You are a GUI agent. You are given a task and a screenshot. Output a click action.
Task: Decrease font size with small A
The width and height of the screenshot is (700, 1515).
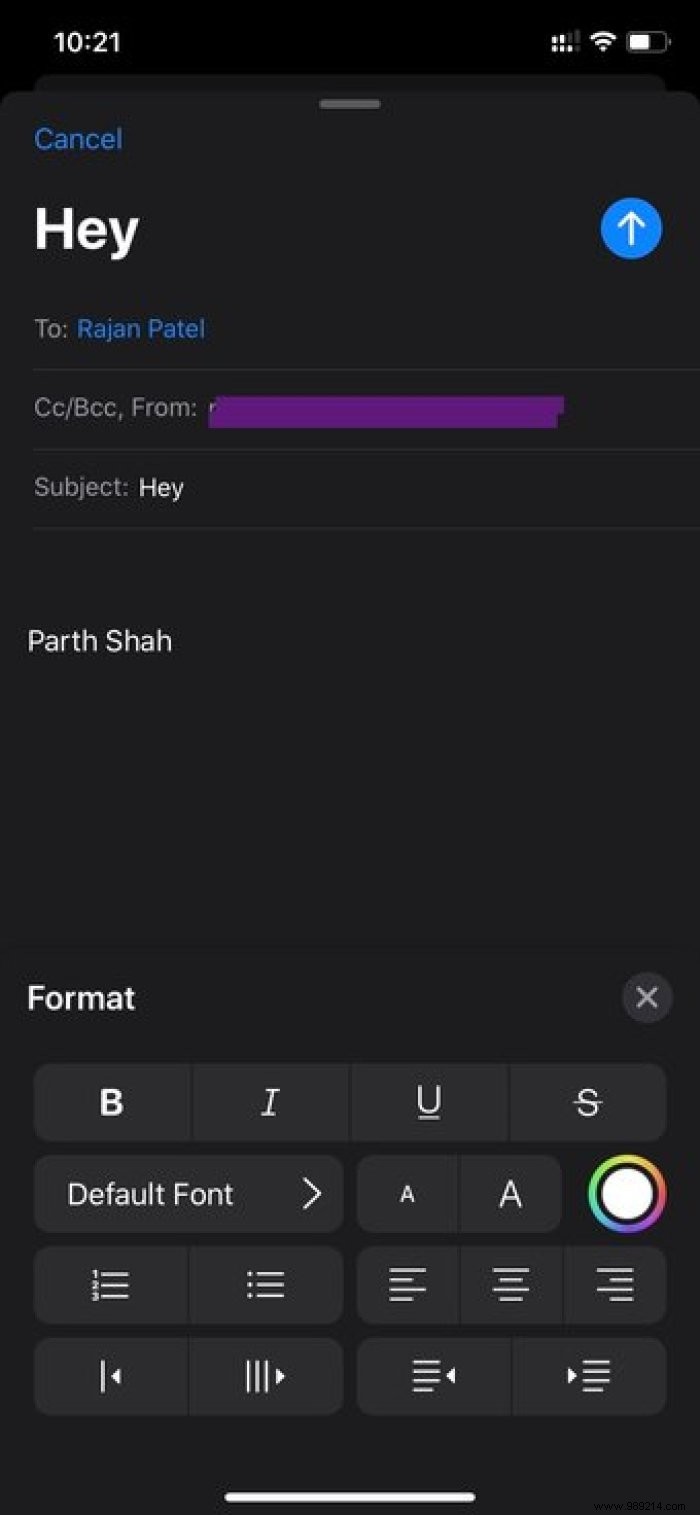point(407,1194)
